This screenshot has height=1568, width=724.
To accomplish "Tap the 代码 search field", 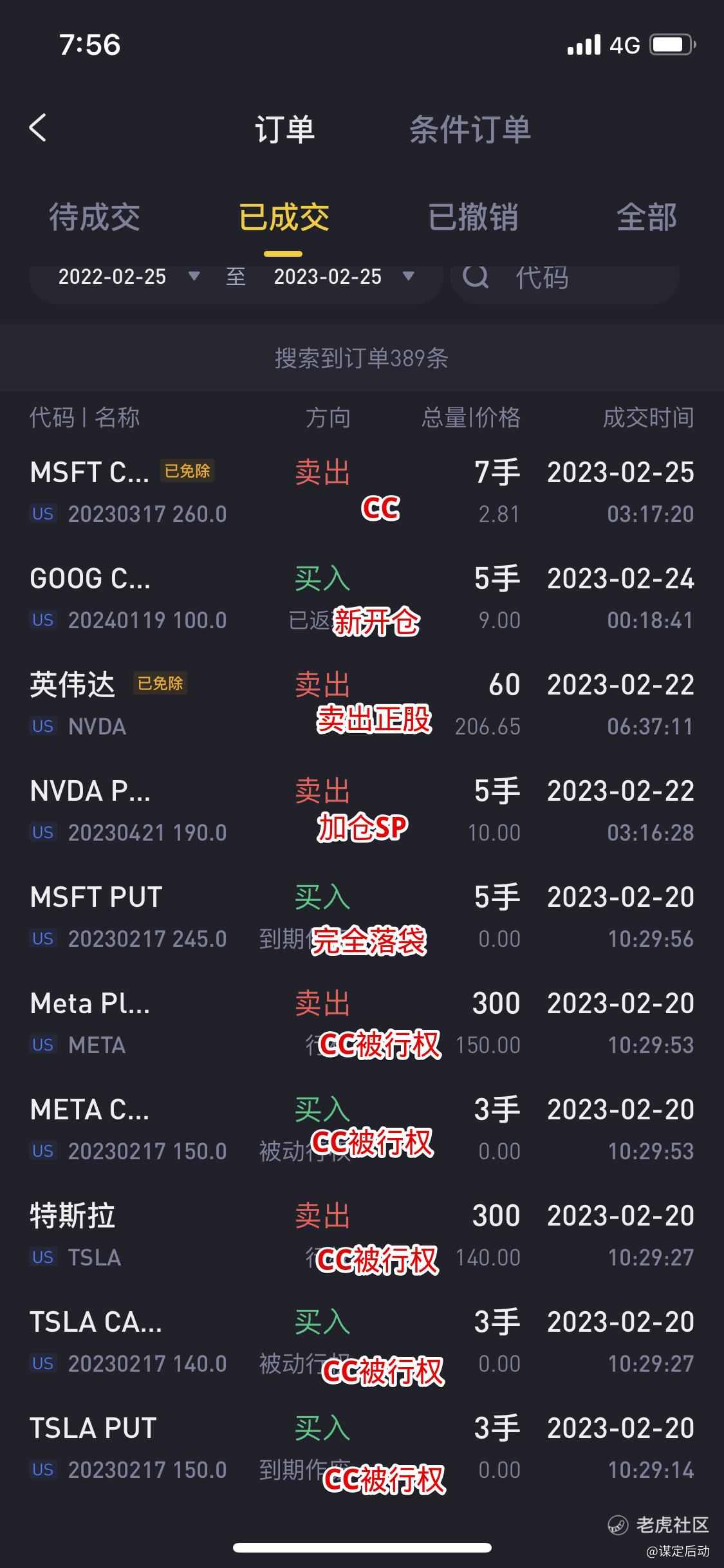I will [x=566, y=278].
